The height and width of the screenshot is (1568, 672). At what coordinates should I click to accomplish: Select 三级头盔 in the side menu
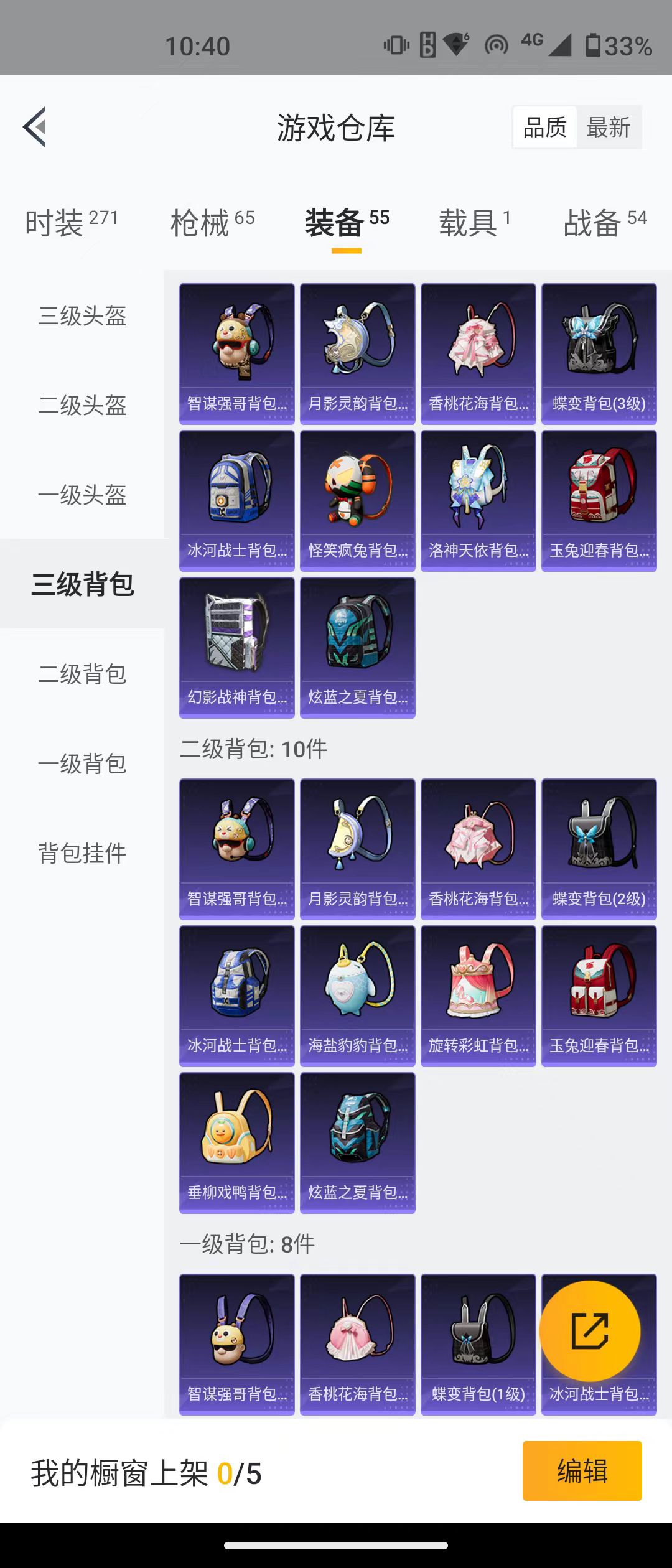click(82, 316)
